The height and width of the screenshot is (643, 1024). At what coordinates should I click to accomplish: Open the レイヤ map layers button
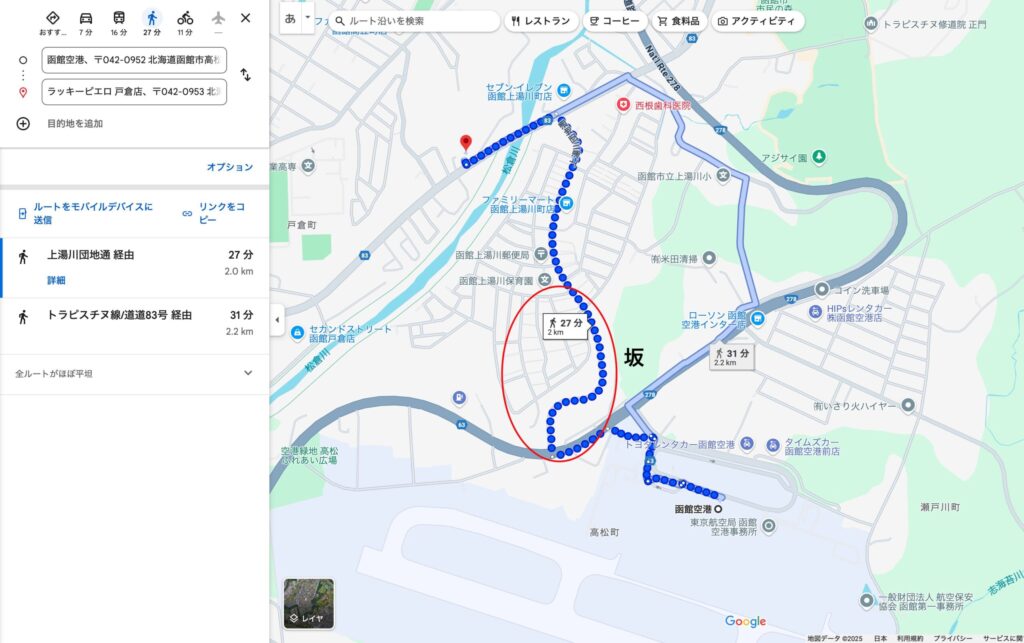[309, 604]
